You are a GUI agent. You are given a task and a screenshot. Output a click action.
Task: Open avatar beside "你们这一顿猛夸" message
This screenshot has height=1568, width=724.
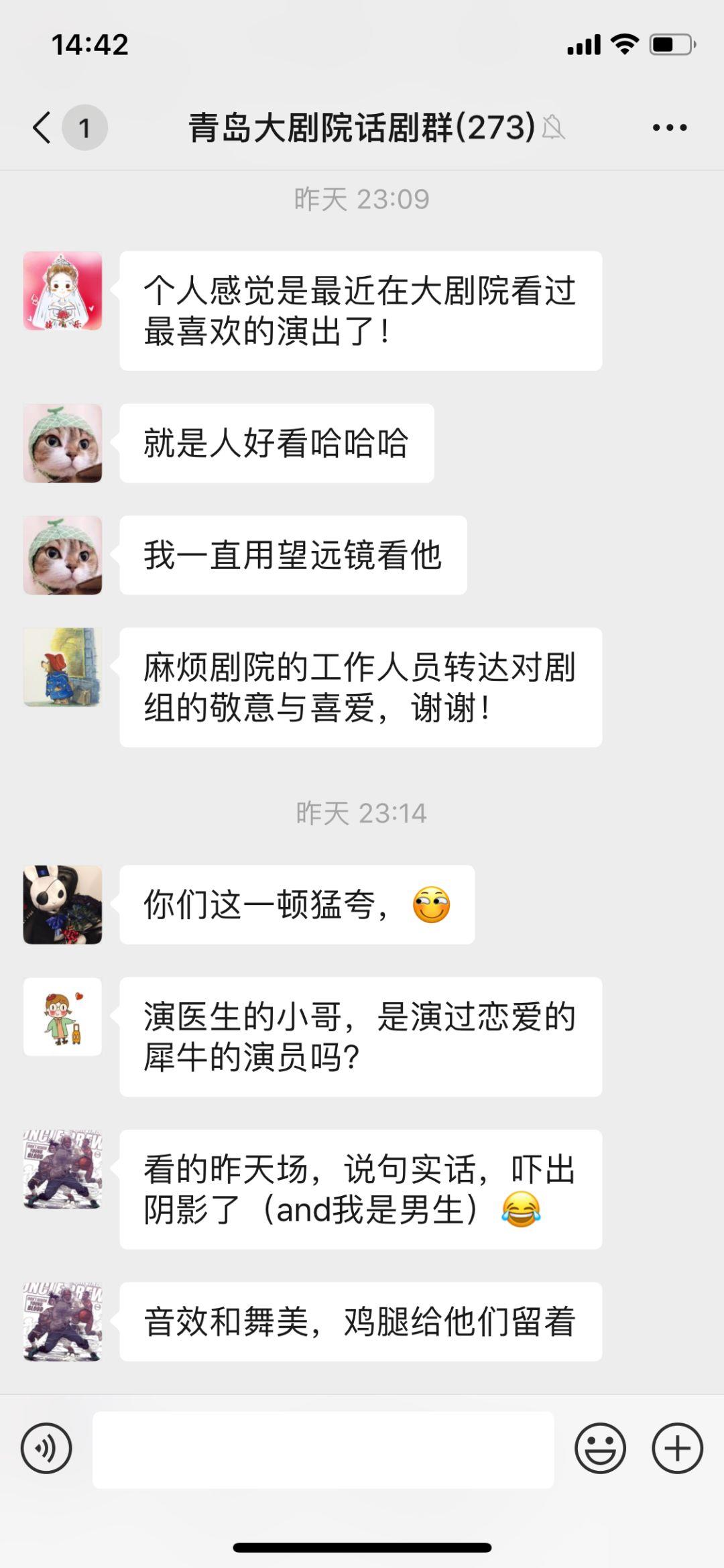pyautogui.click(x=63, y=904)
